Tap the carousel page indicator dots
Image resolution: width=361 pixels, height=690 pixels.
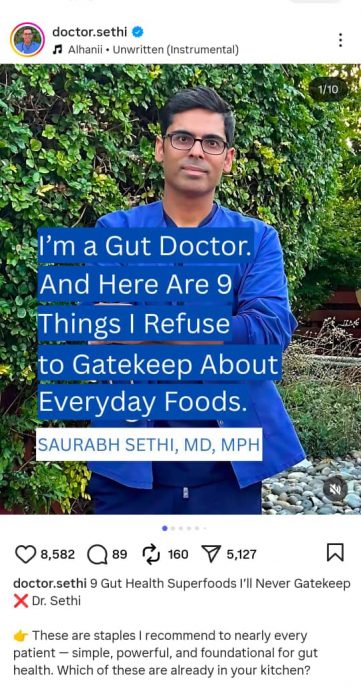pos(184,528)
